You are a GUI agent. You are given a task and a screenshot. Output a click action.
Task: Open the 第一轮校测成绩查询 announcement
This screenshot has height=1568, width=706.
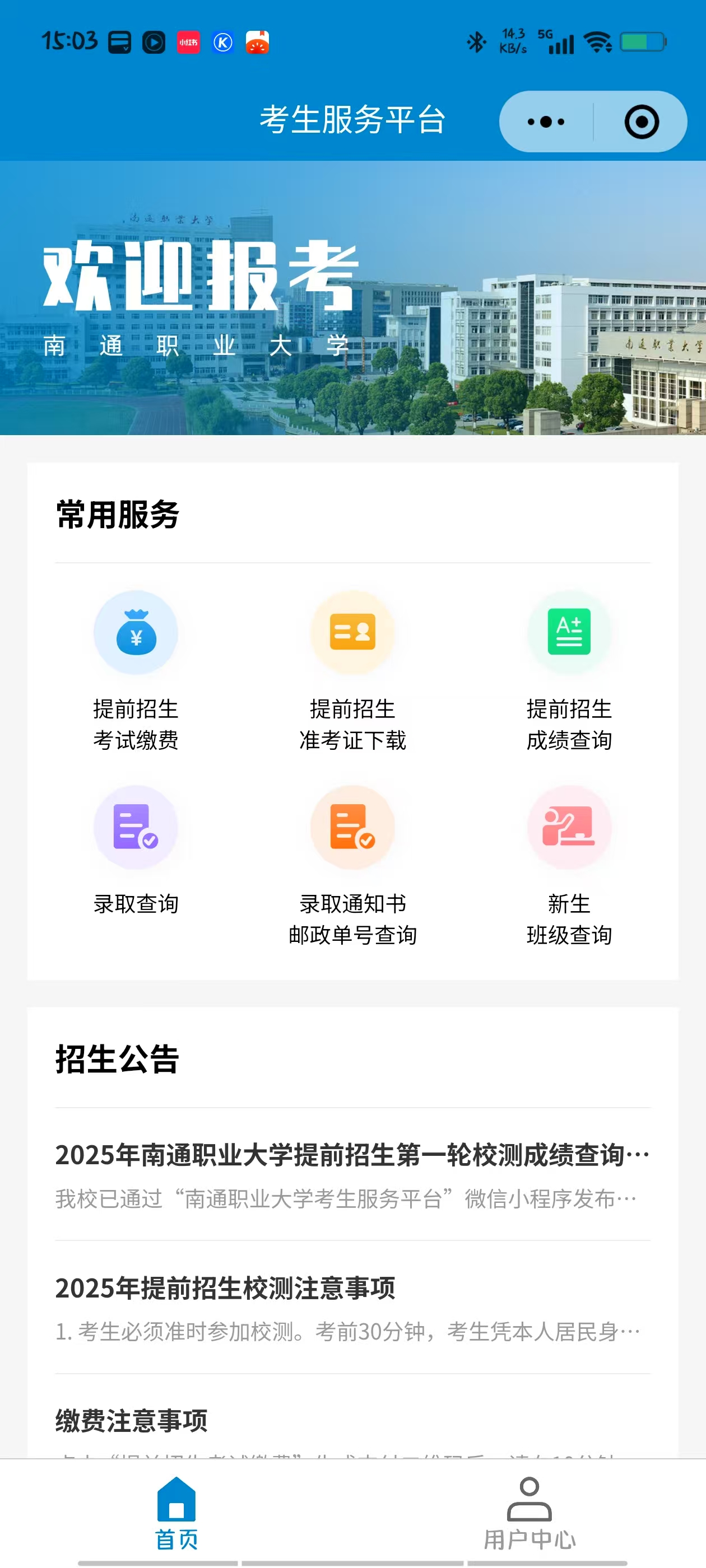[352, 1174]
